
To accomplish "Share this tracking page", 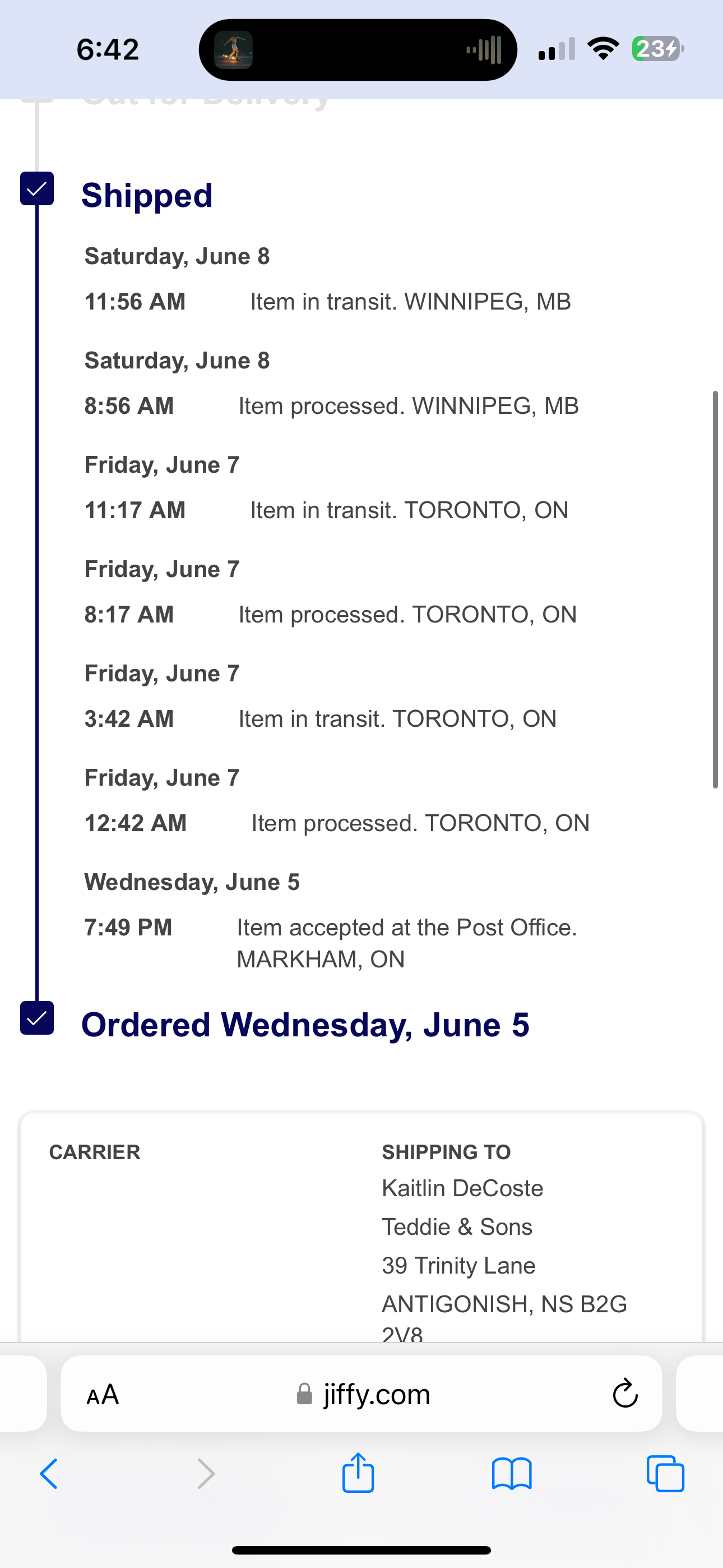I will (358, 1473).
